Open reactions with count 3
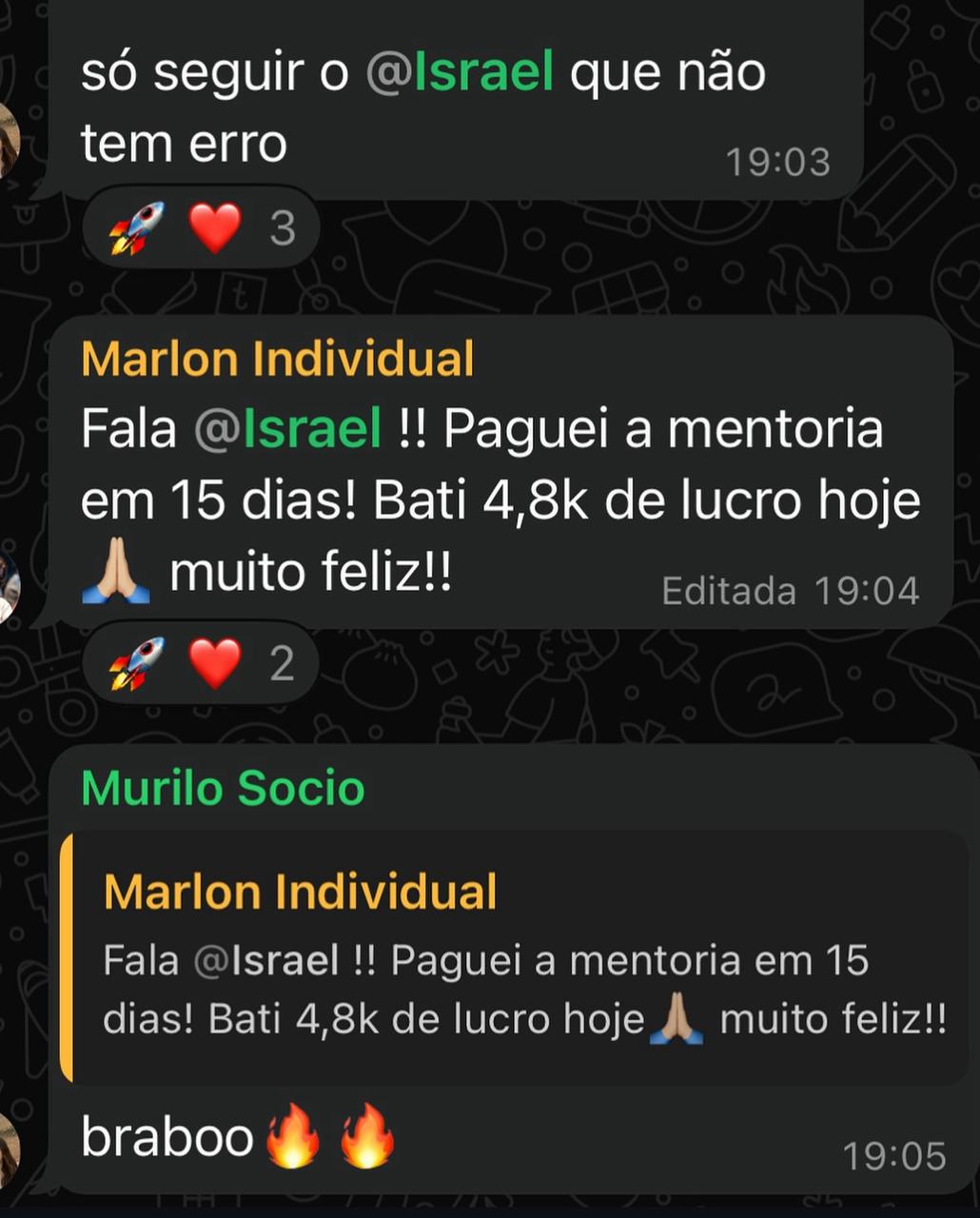Image resolution: width=980 pixels, height=1218 pixels. coord(202,228)
